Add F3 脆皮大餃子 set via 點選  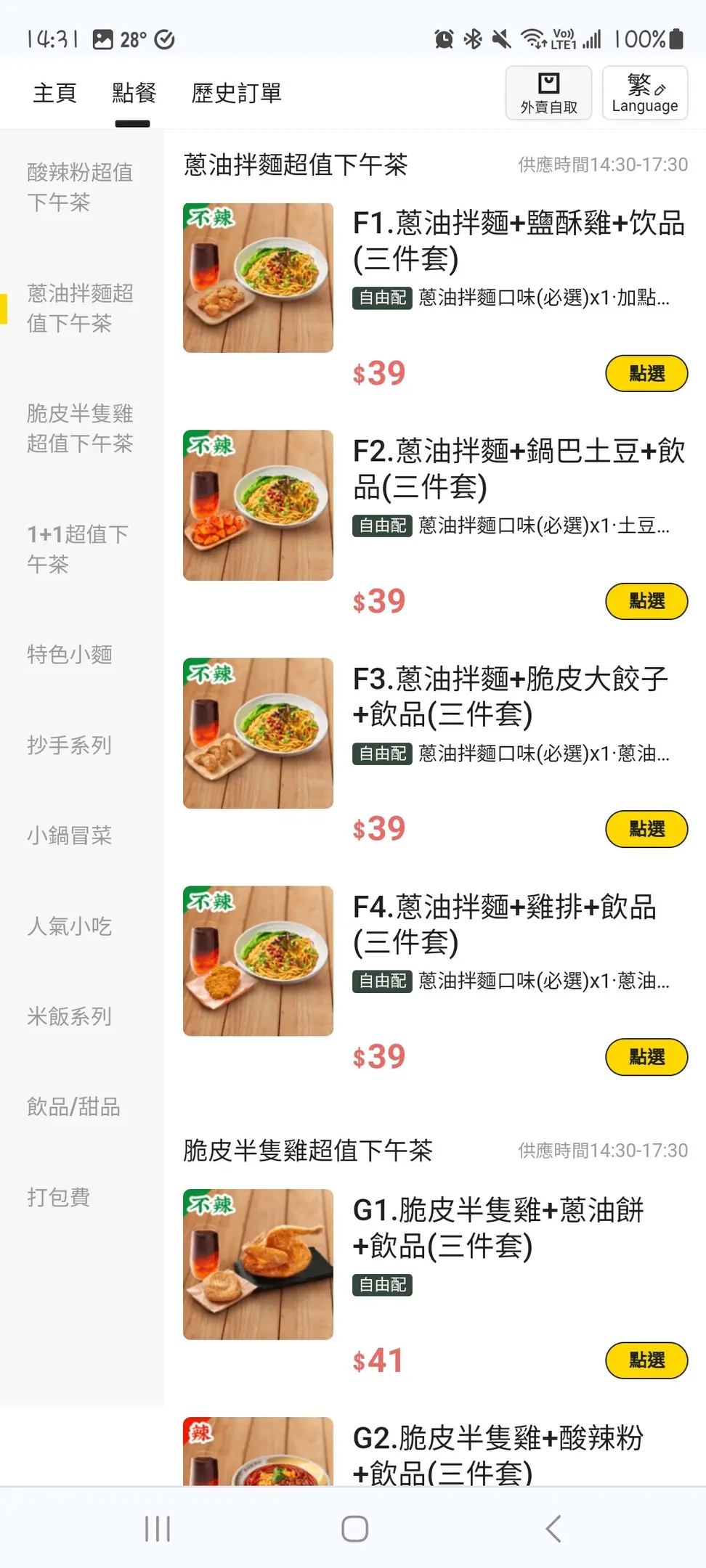(x=646, y=829)
